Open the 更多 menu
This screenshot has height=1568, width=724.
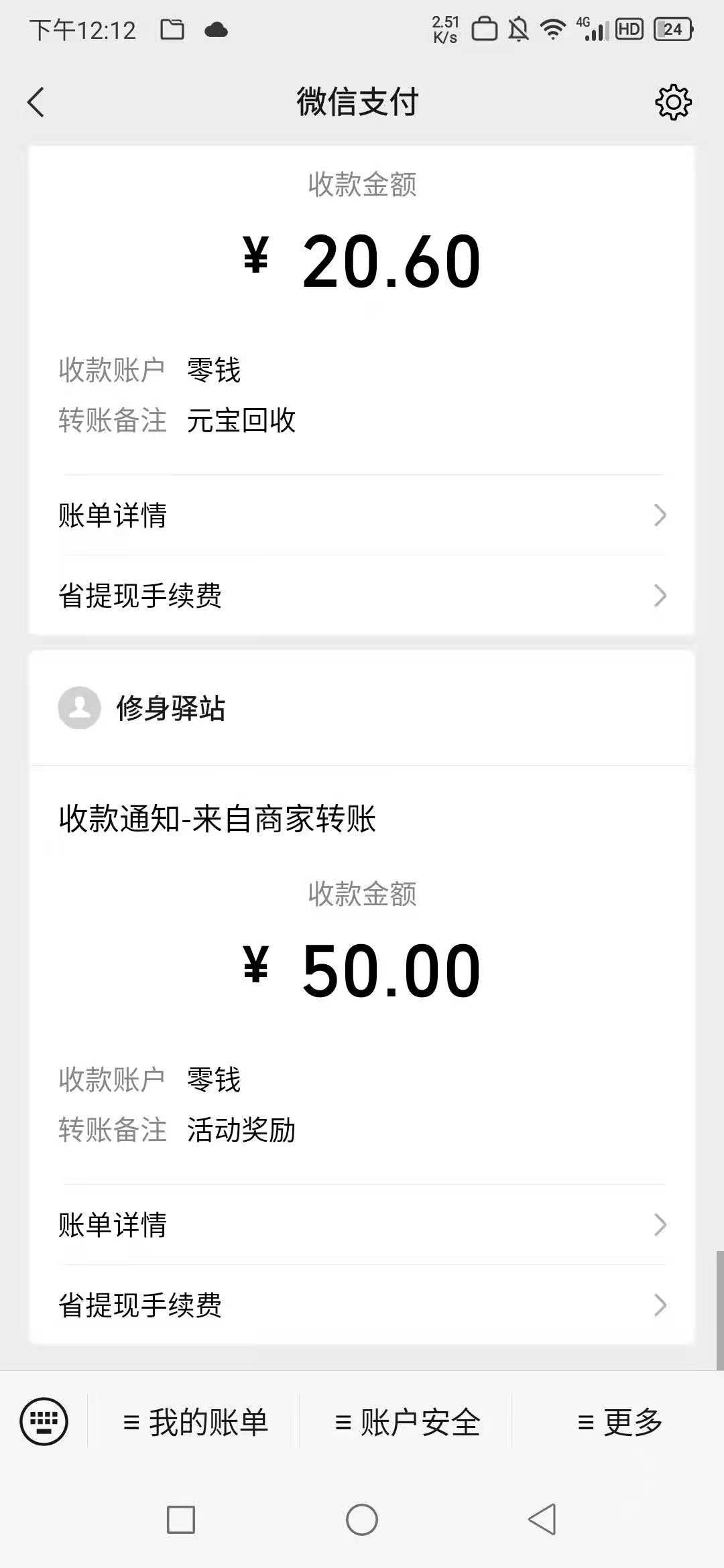click(x=619, y=1422)
